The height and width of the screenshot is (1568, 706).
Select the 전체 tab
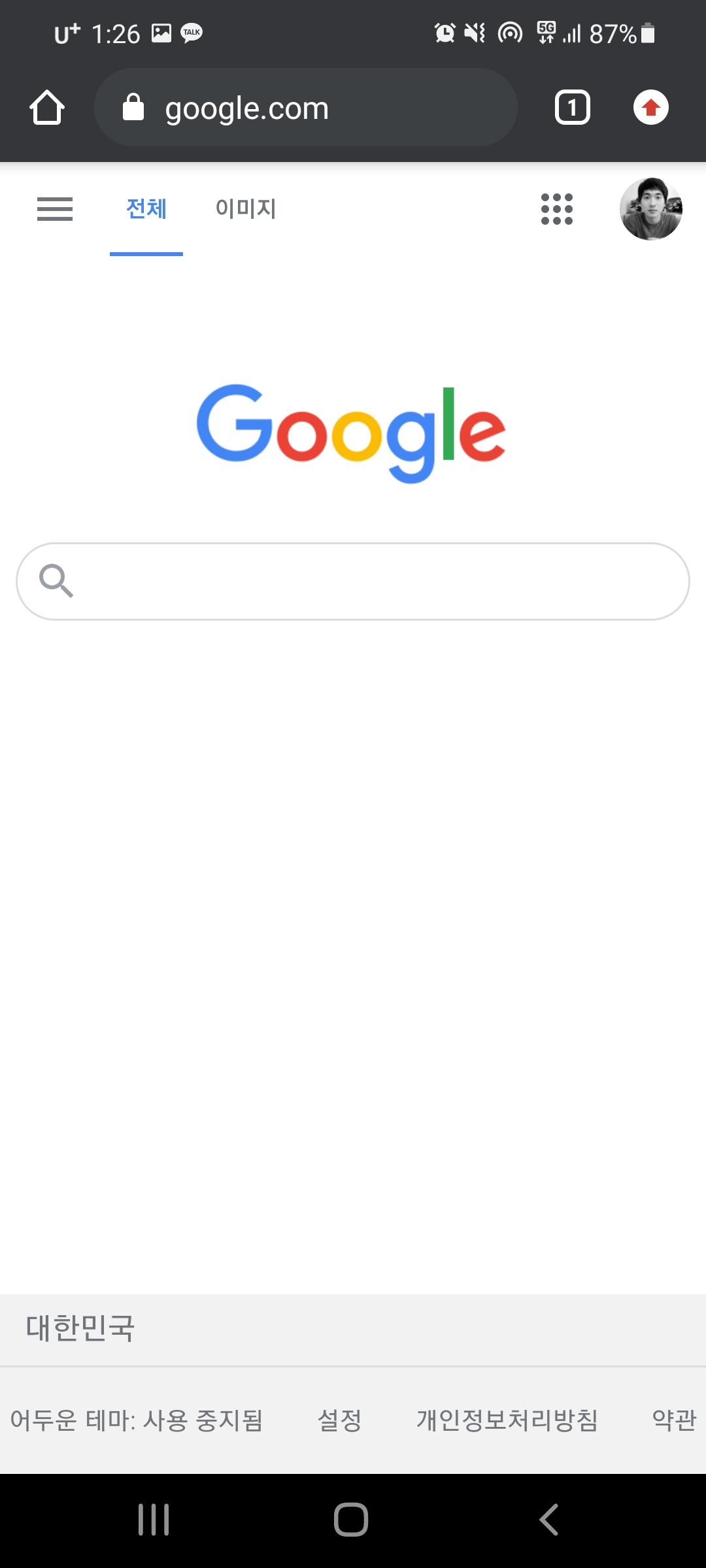point(146,210)
